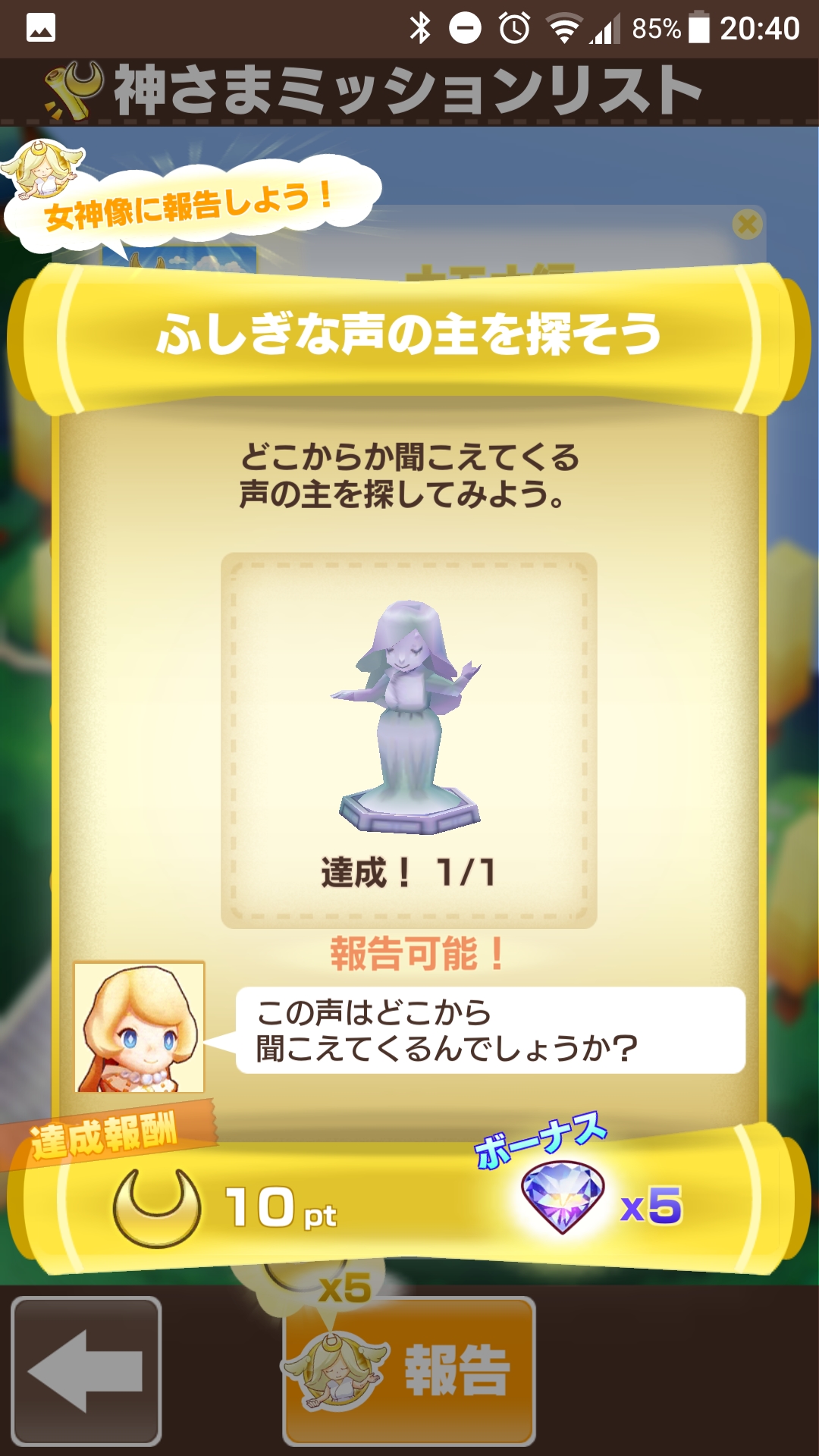Screen dimensions: 819x1456
Task: Go back with the left arrow button
Action: click(86, 1371)
